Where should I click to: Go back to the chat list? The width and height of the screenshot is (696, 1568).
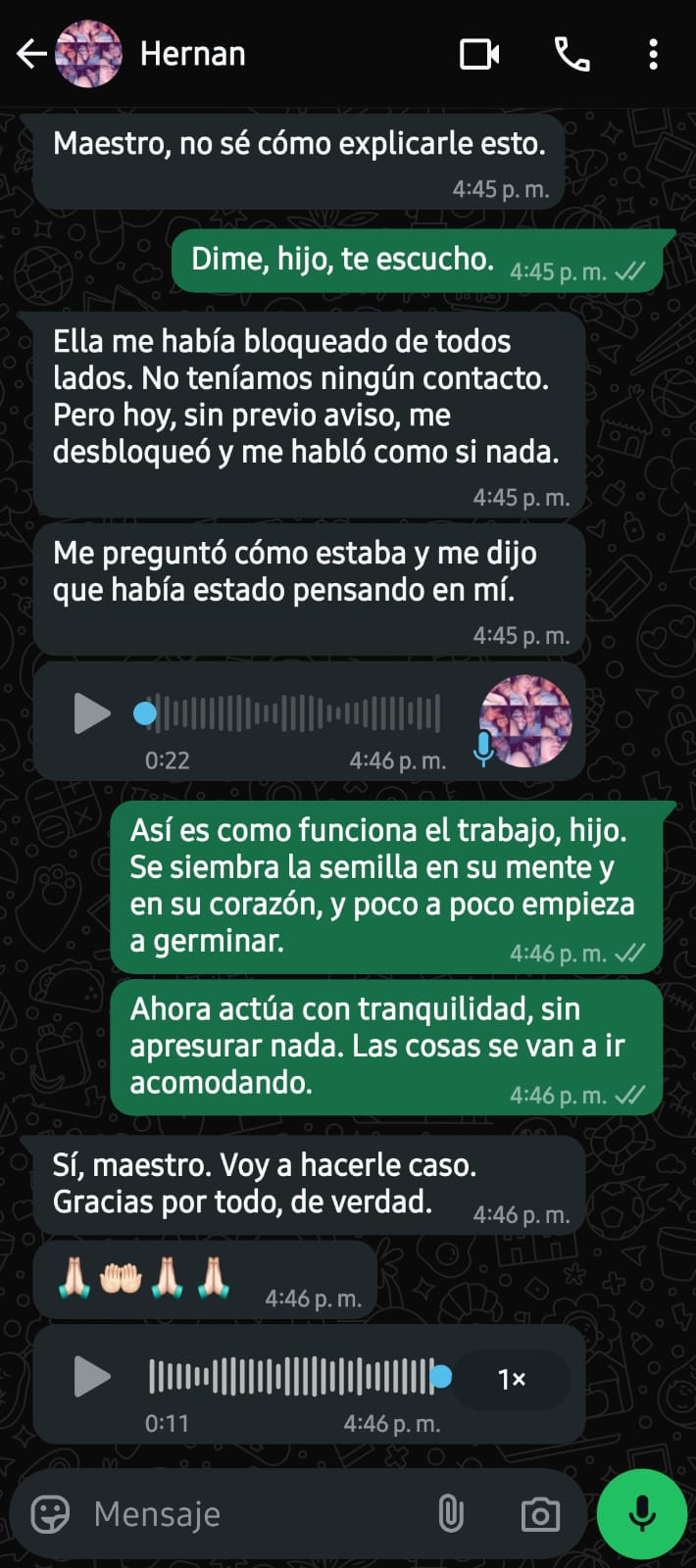coord(31,54)
